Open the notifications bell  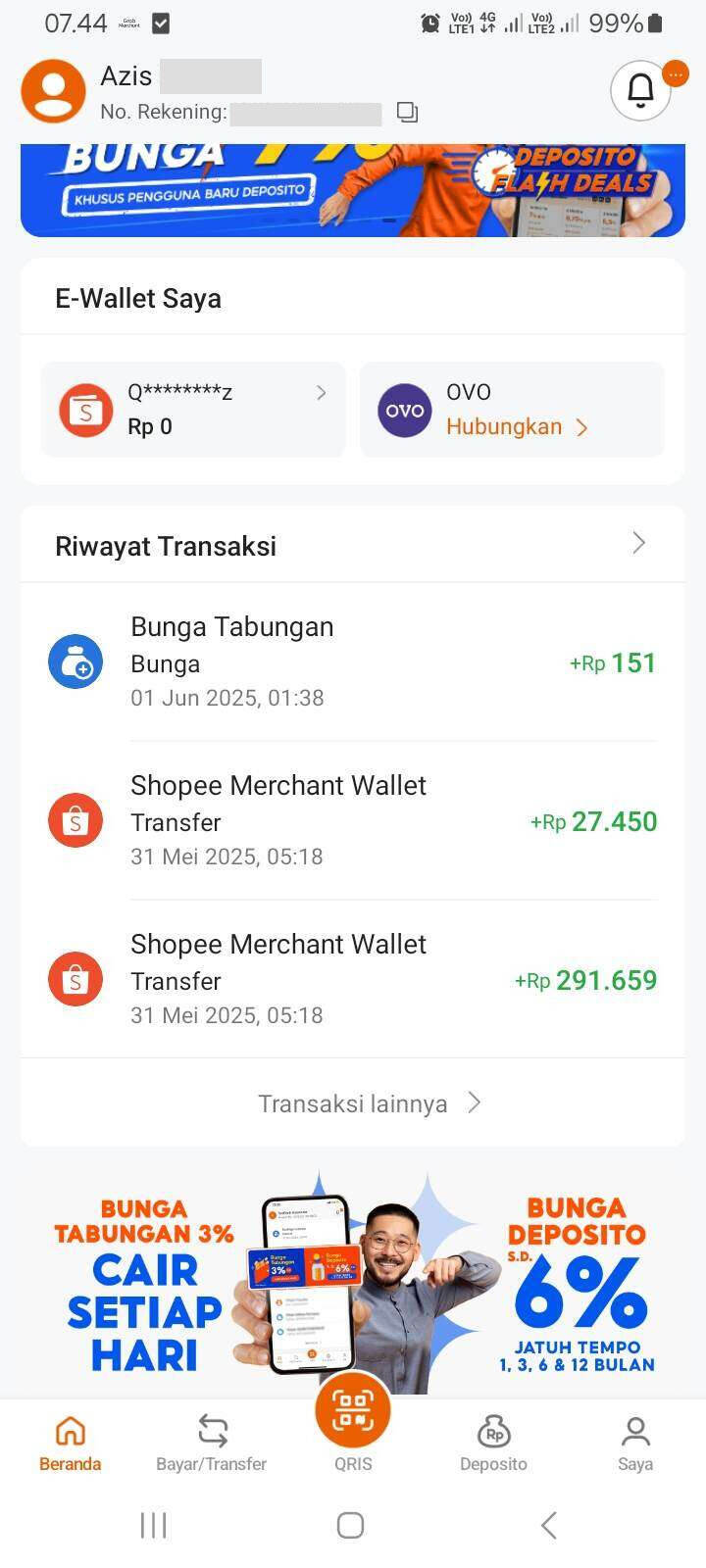point(640,90)
